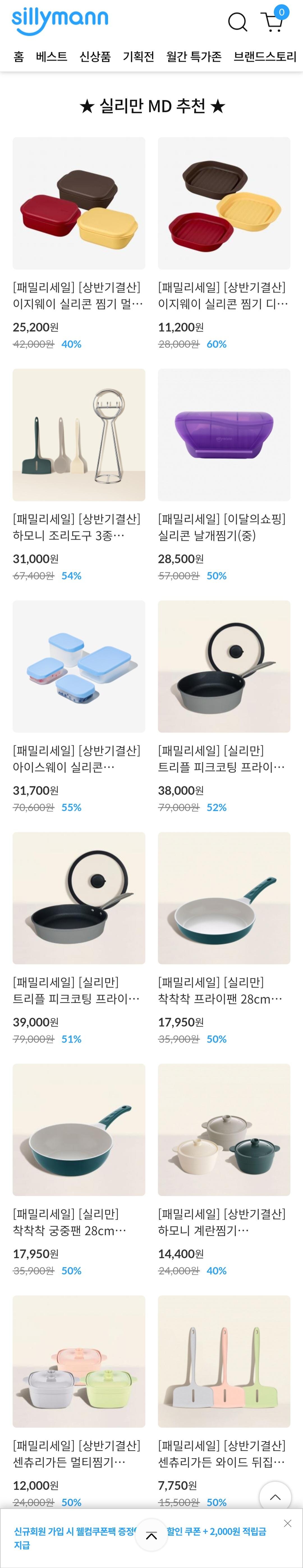Open the search icon
The image size is (303, 1568).
coord(237,22)
